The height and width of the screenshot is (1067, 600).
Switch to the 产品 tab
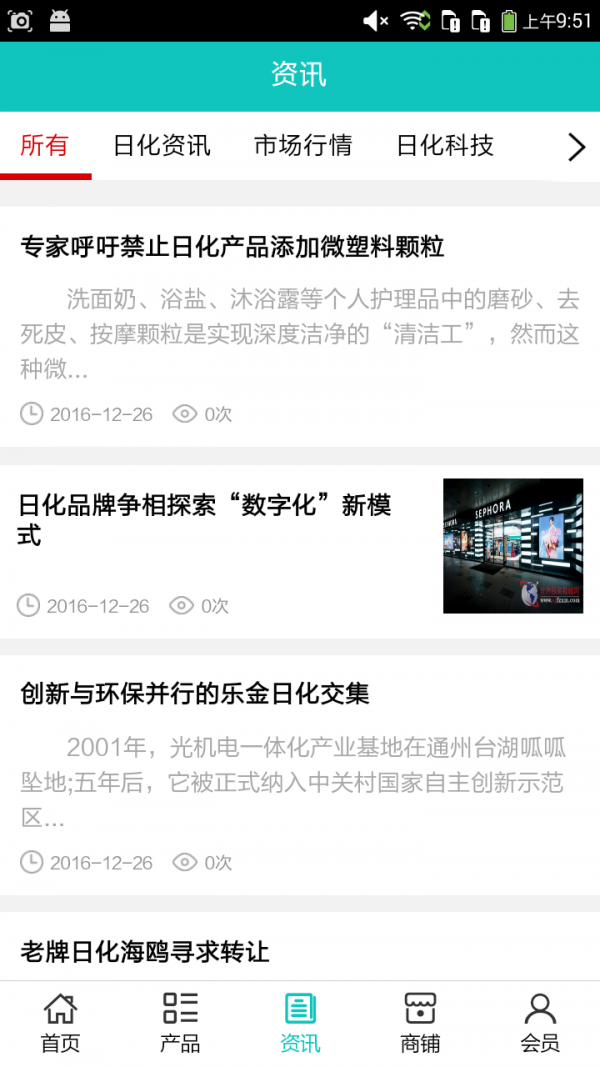pos(180,1022)
